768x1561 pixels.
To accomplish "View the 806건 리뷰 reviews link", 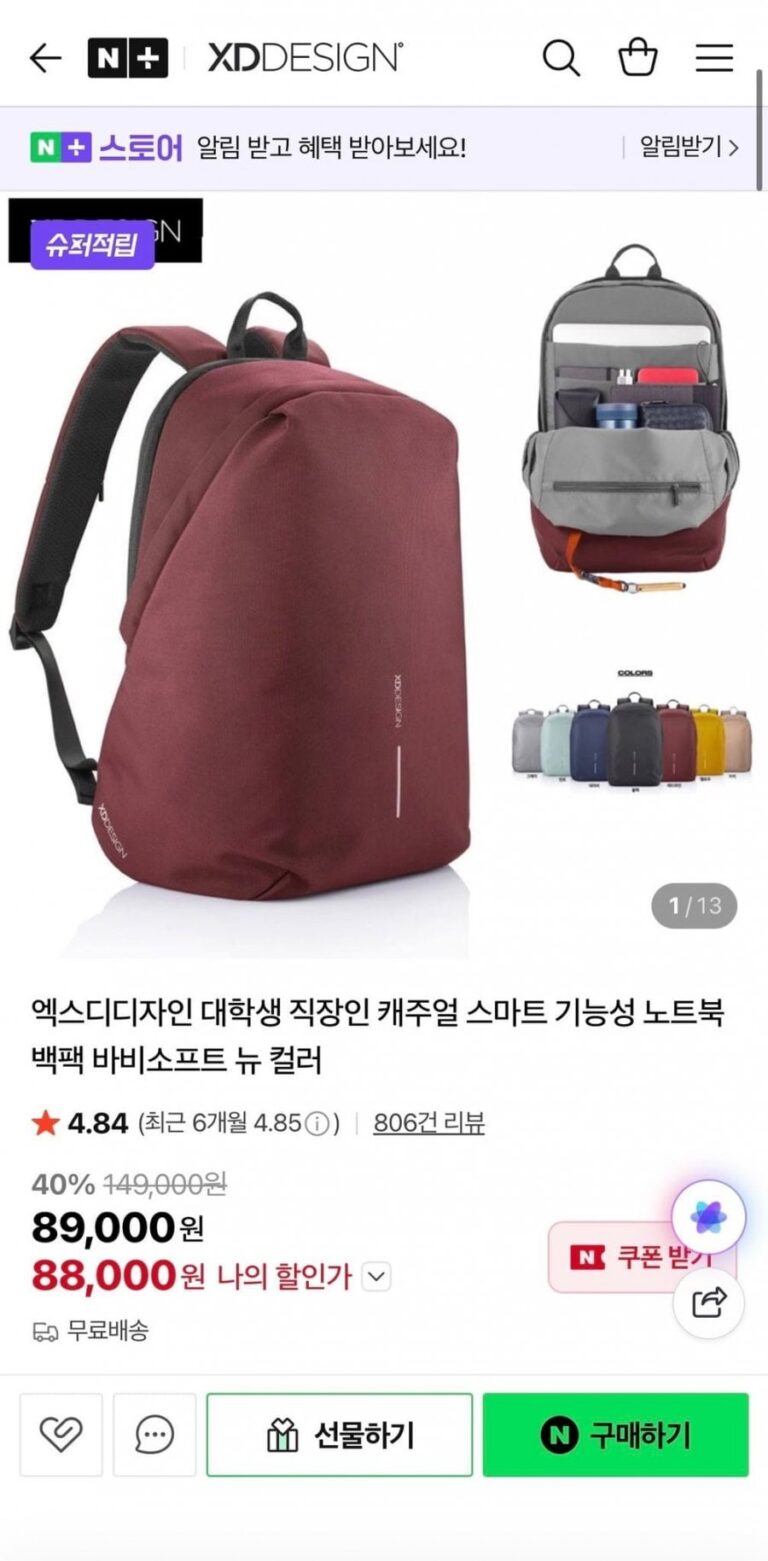I will pyautogui.click(x=428, y=1123).
